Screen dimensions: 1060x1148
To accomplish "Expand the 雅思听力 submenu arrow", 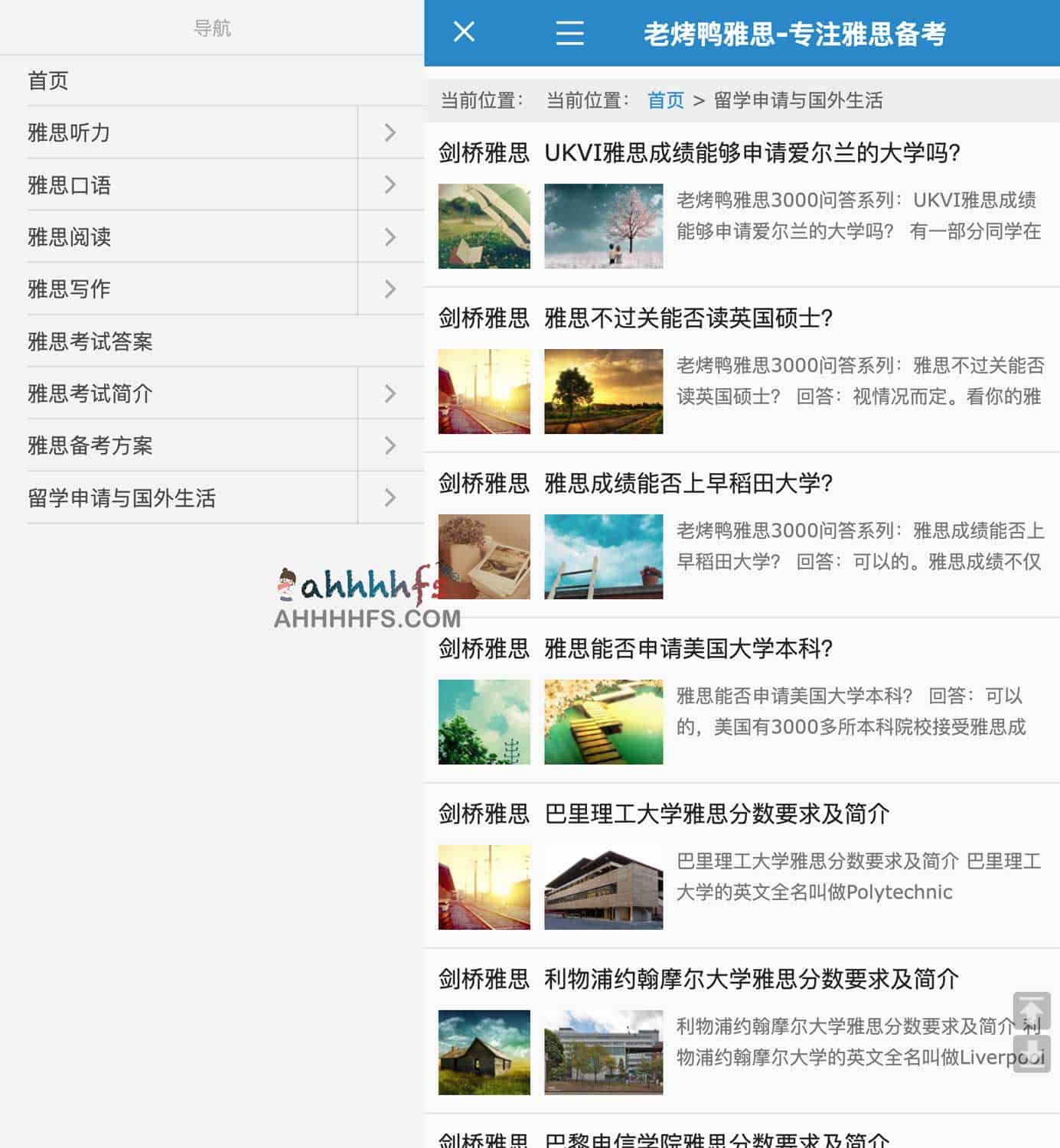I will pyautogui.click(x=390, y=132).
